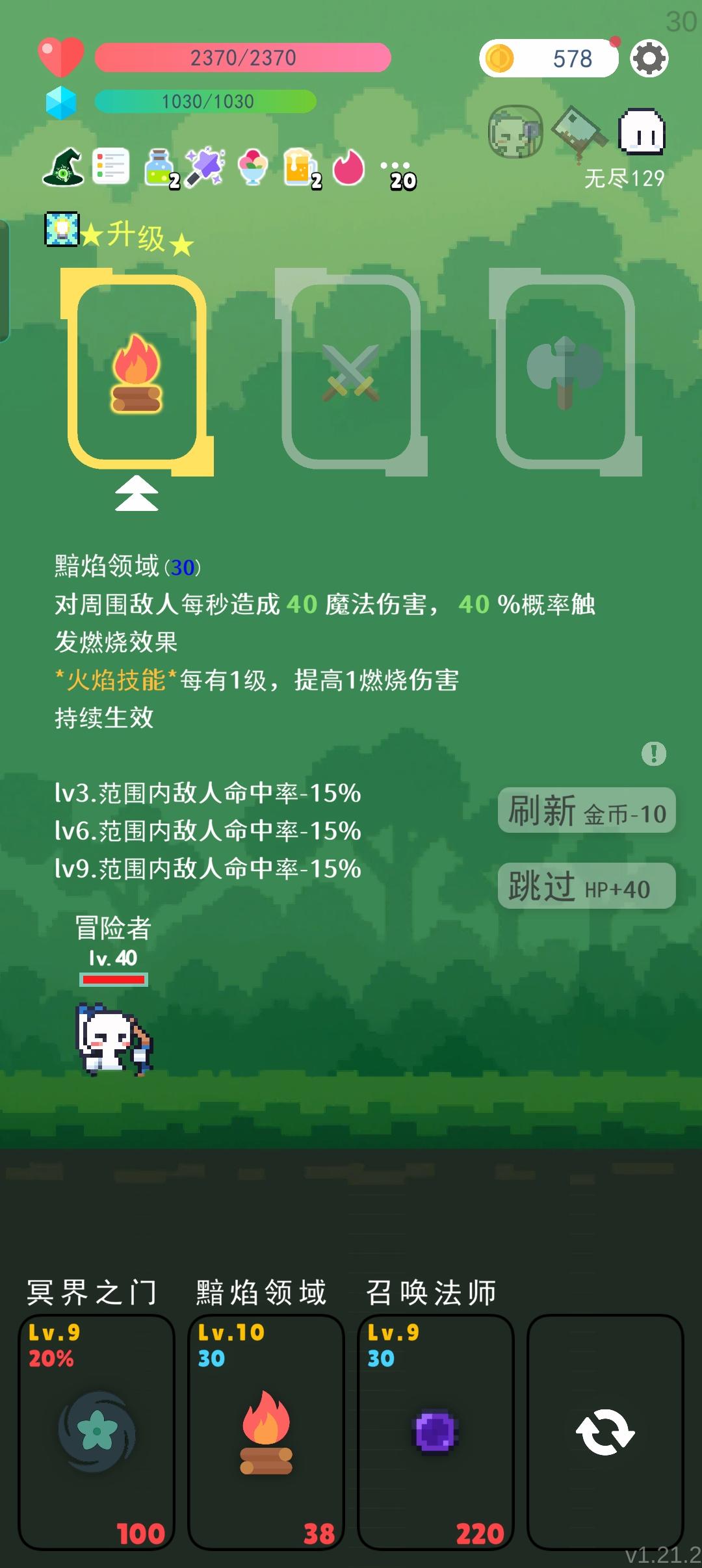The height and width of the screenshot is (1568, 702).
Task: Use a potion from the potion icon
Action: (158, 168)
